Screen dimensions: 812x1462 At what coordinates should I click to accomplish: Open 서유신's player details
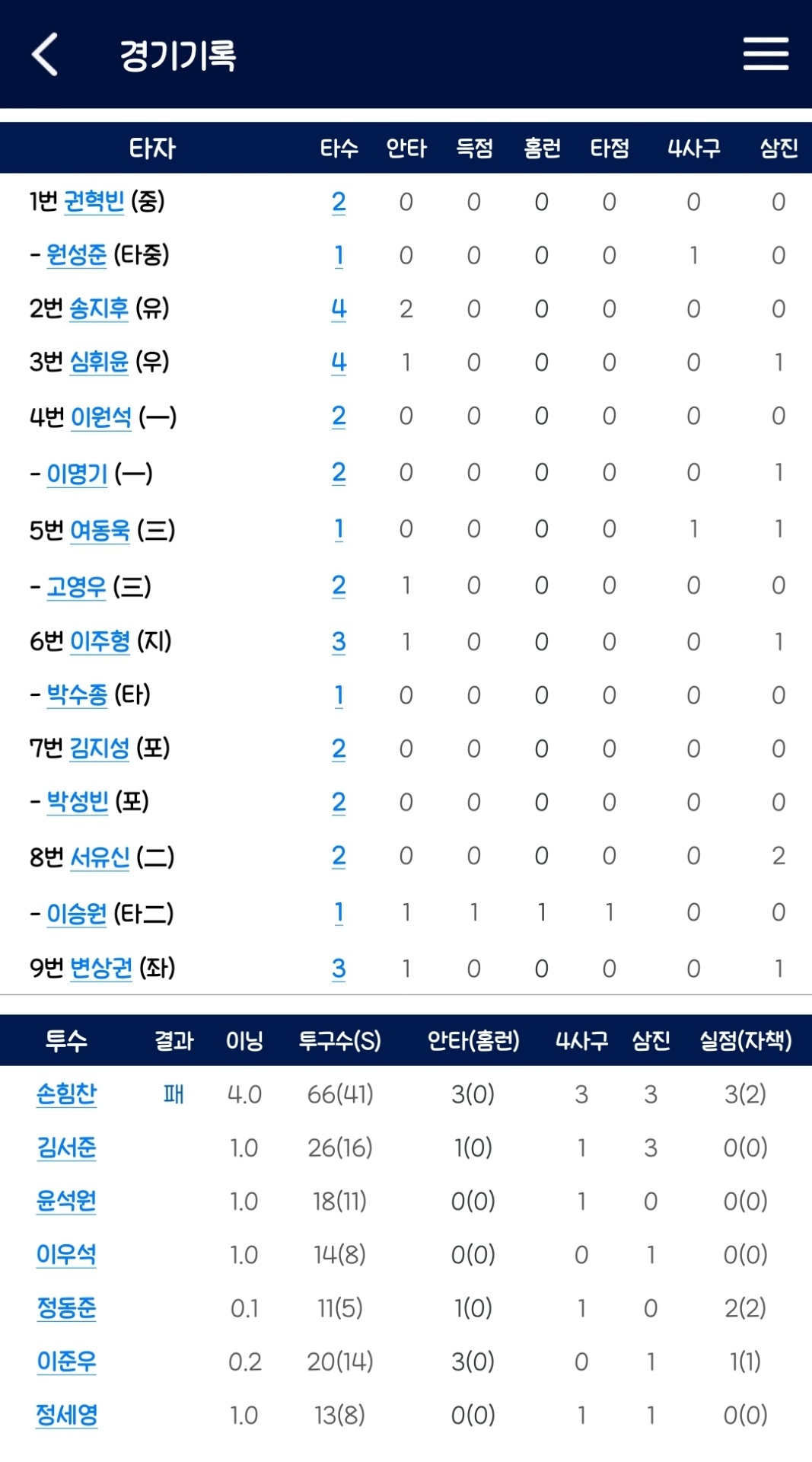(x=100, y=857)
